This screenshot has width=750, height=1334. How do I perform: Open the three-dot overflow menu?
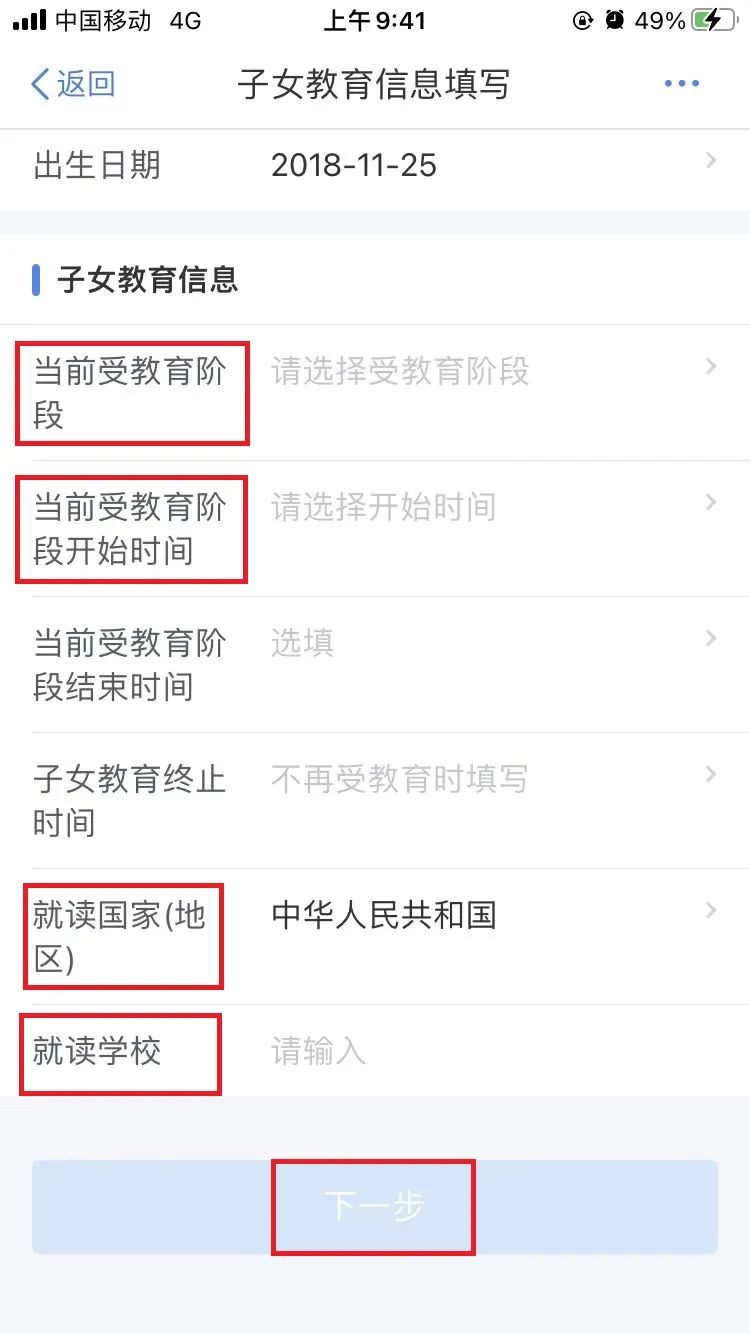pos(682,84)
